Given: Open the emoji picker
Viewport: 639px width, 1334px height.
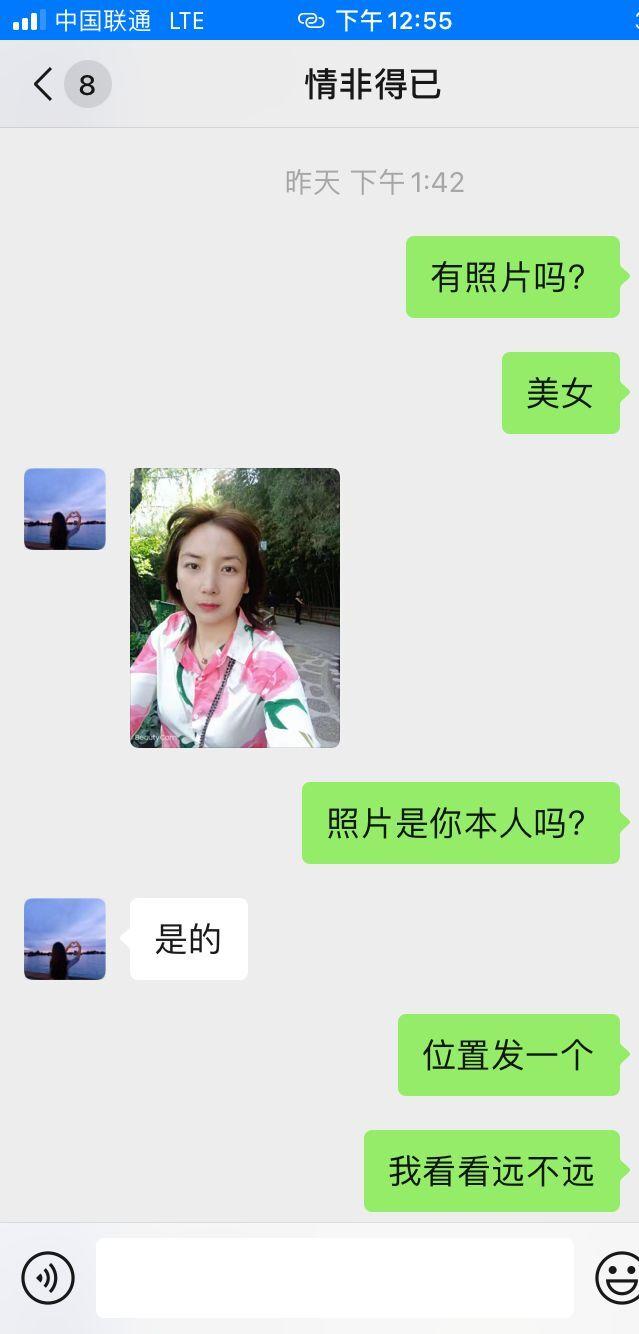Looking at the screenshot, I should coord(618,1277).
